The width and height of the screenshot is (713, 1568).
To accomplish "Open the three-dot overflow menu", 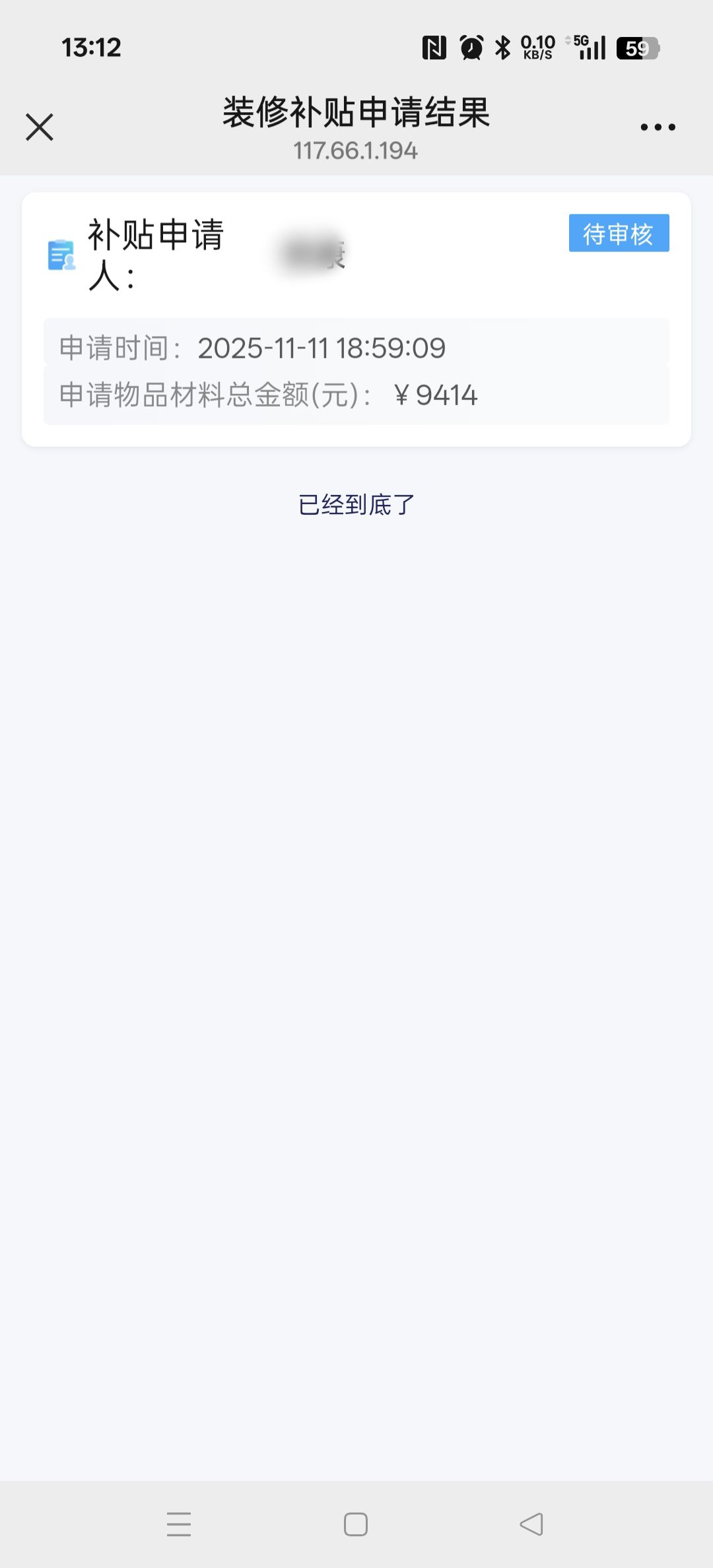I will pyautogui.click(x=658, y=127).
